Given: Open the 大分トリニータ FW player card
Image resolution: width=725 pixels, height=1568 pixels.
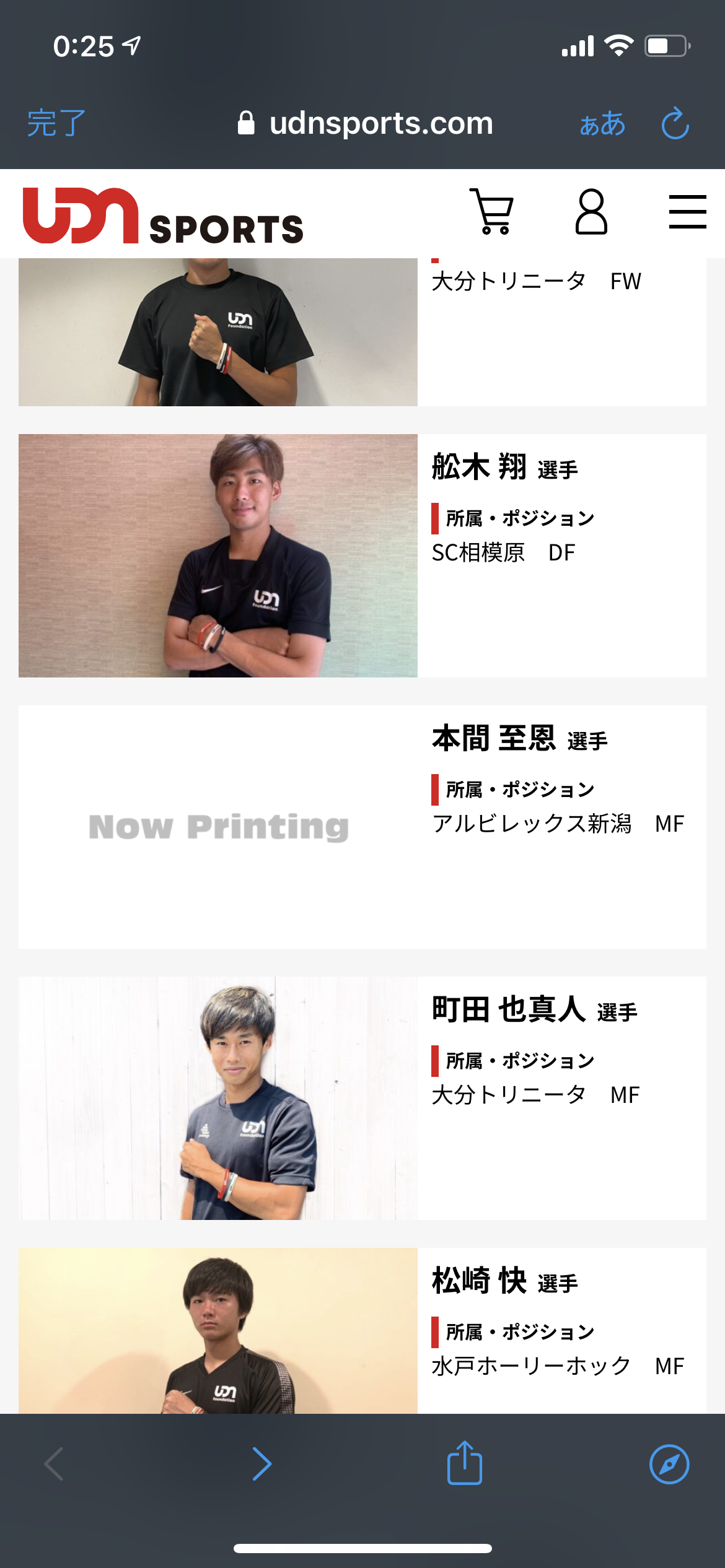Looking at the screenshot, I should pos(362,332).
